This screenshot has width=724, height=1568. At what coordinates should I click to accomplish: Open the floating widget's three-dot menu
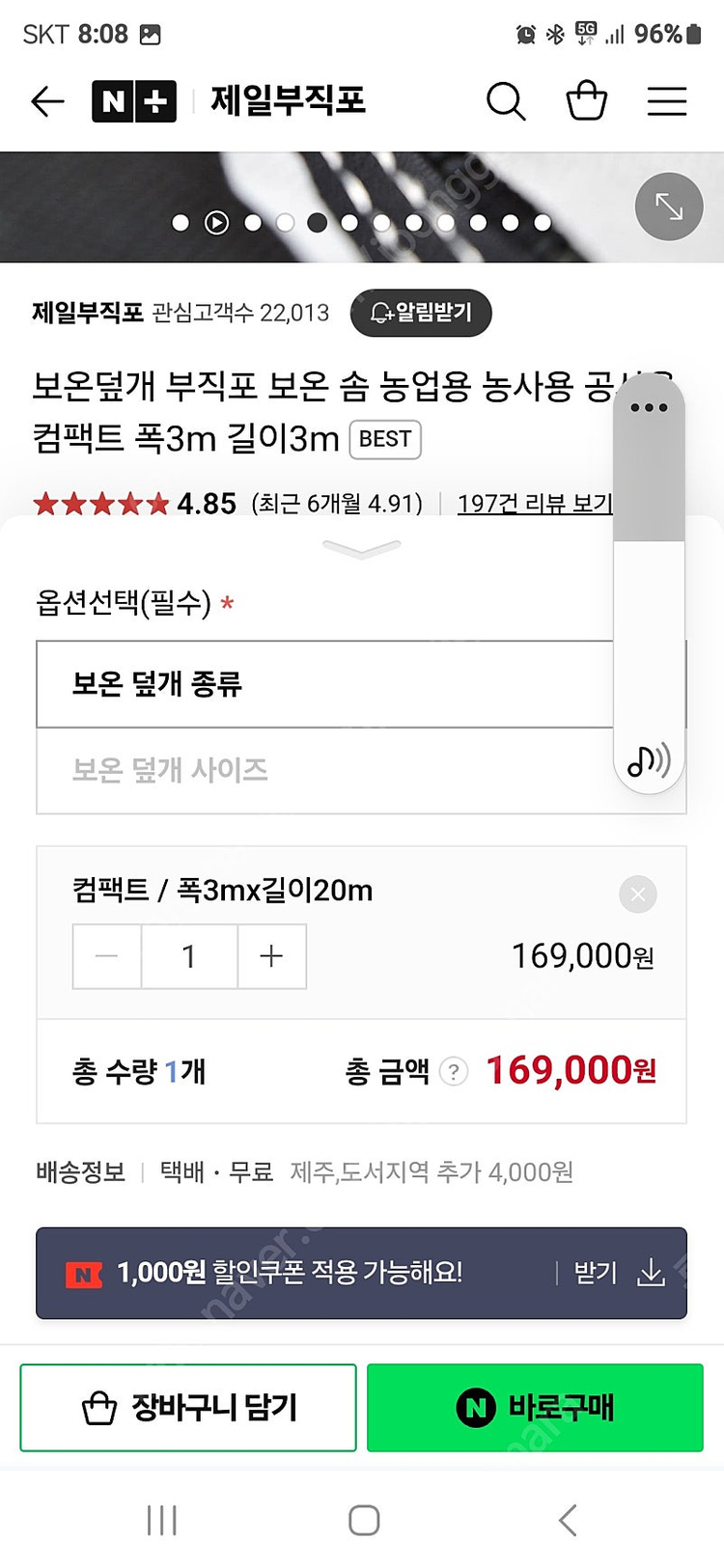click(649, 407)
